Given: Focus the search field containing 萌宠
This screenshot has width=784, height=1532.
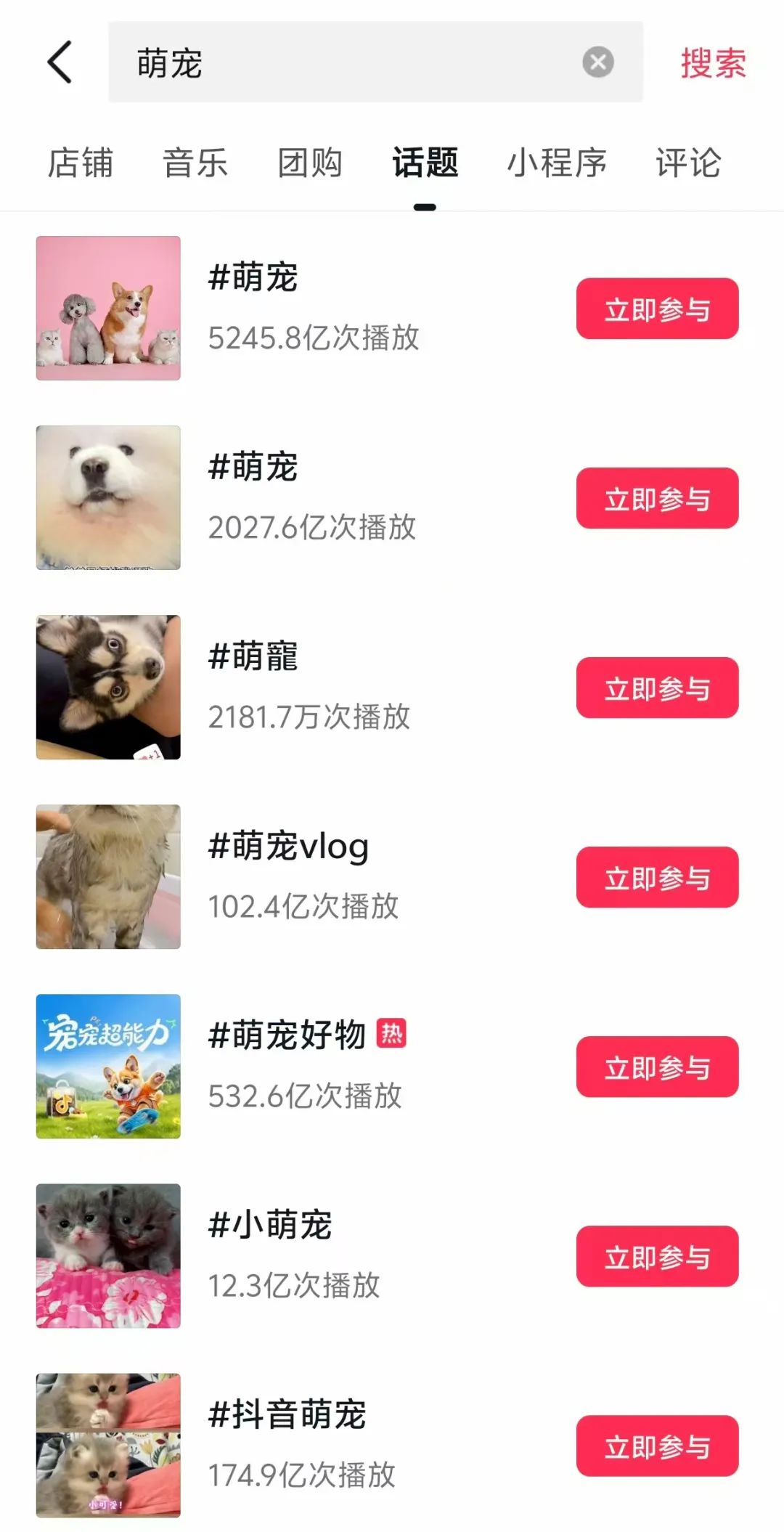Looking at the screenshot, I should tap(348, 62).
